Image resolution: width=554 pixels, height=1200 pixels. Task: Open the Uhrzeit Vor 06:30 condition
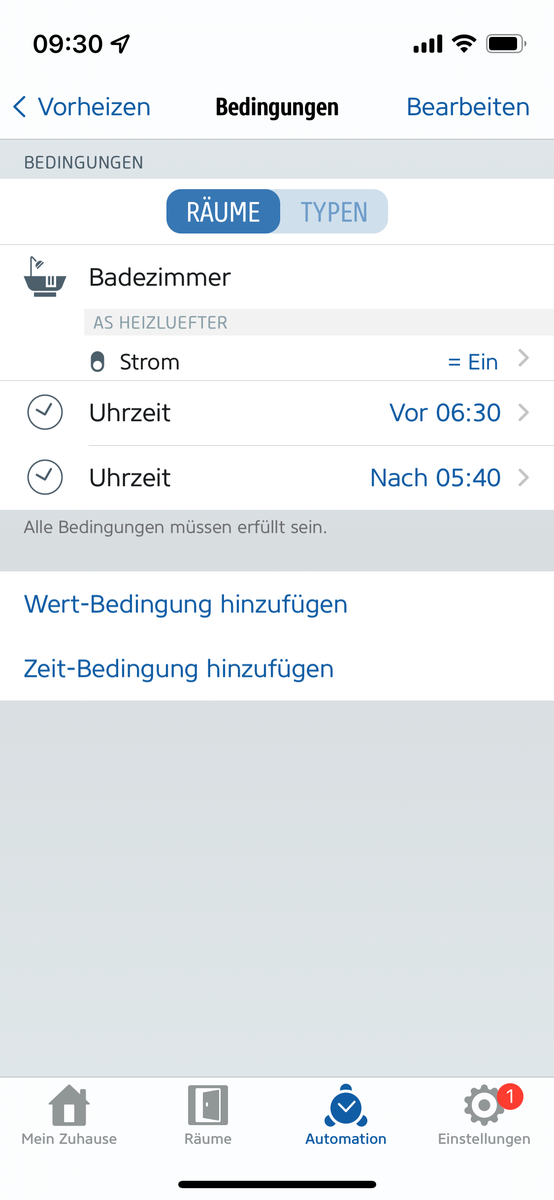[277, 412]
